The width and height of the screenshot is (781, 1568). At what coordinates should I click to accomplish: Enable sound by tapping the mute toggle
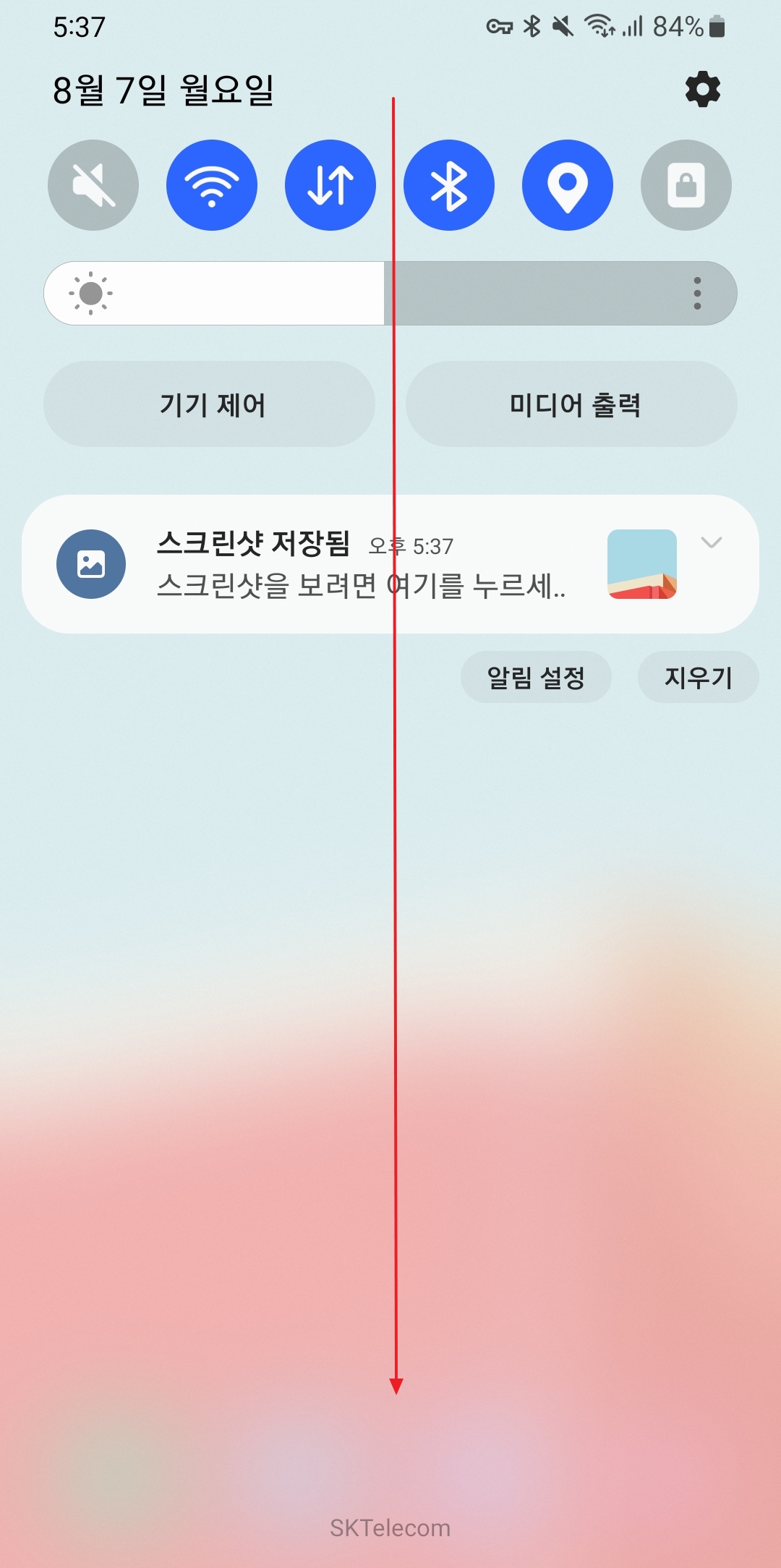(93, 184)
